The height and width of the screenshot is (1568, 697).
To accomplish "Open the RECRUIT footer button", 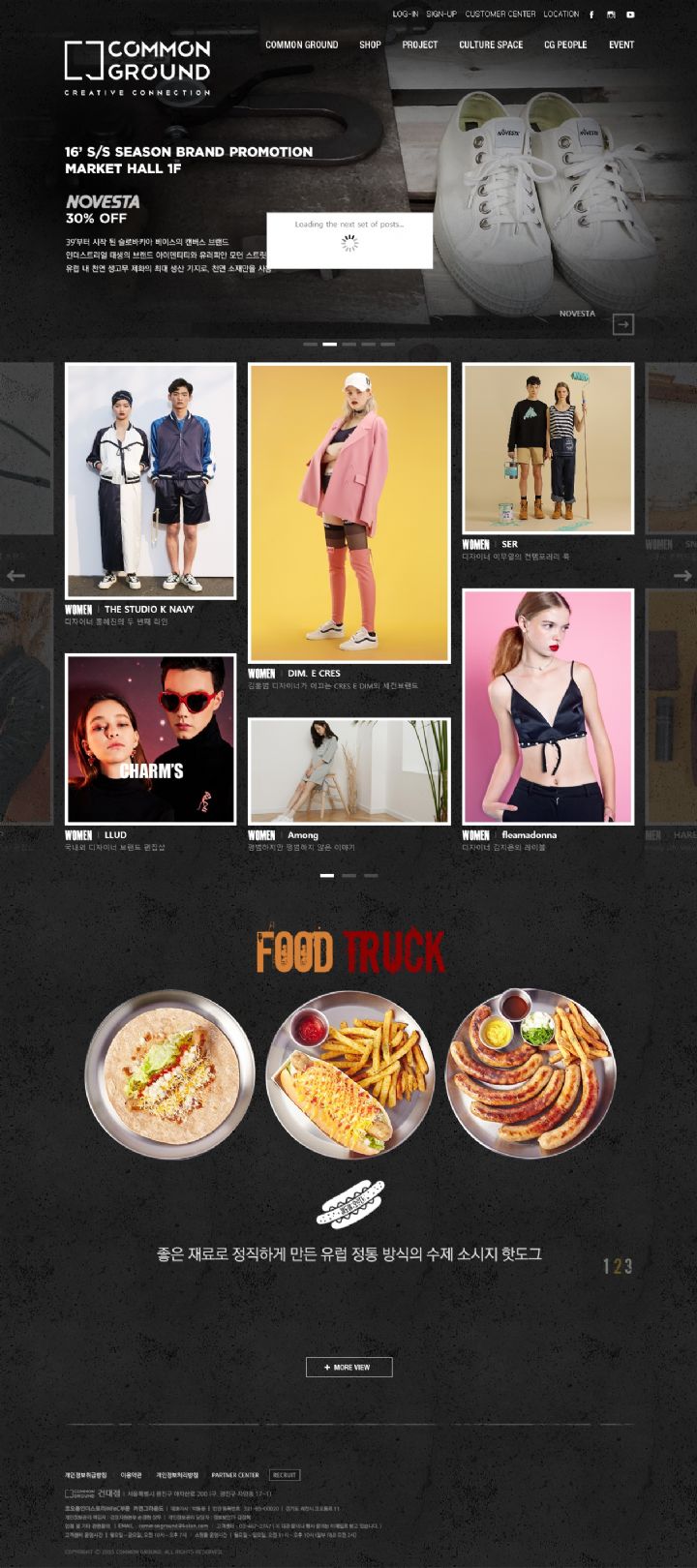I will (284, 1474).
